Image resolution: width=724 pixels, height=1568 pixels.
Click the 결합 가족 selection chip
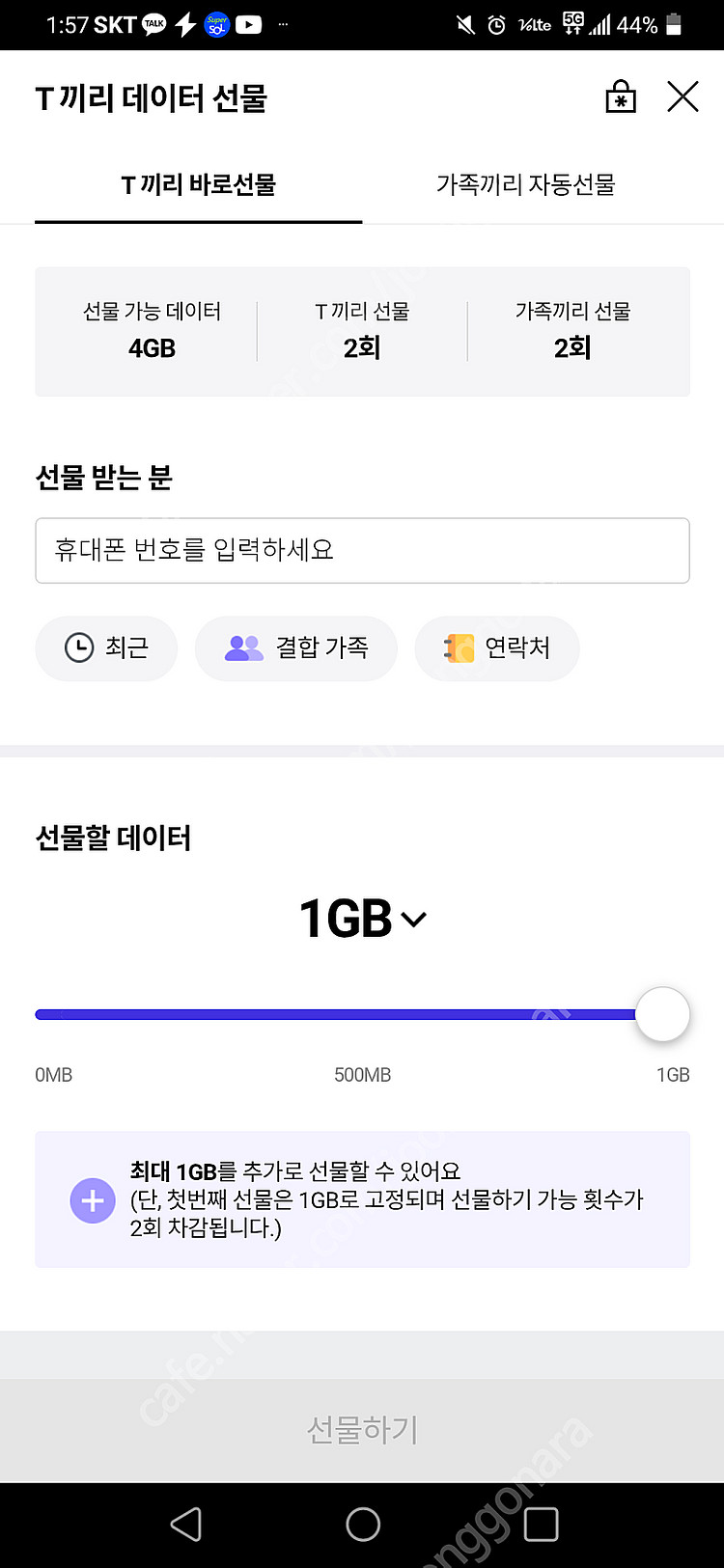[x=296, y=648]
